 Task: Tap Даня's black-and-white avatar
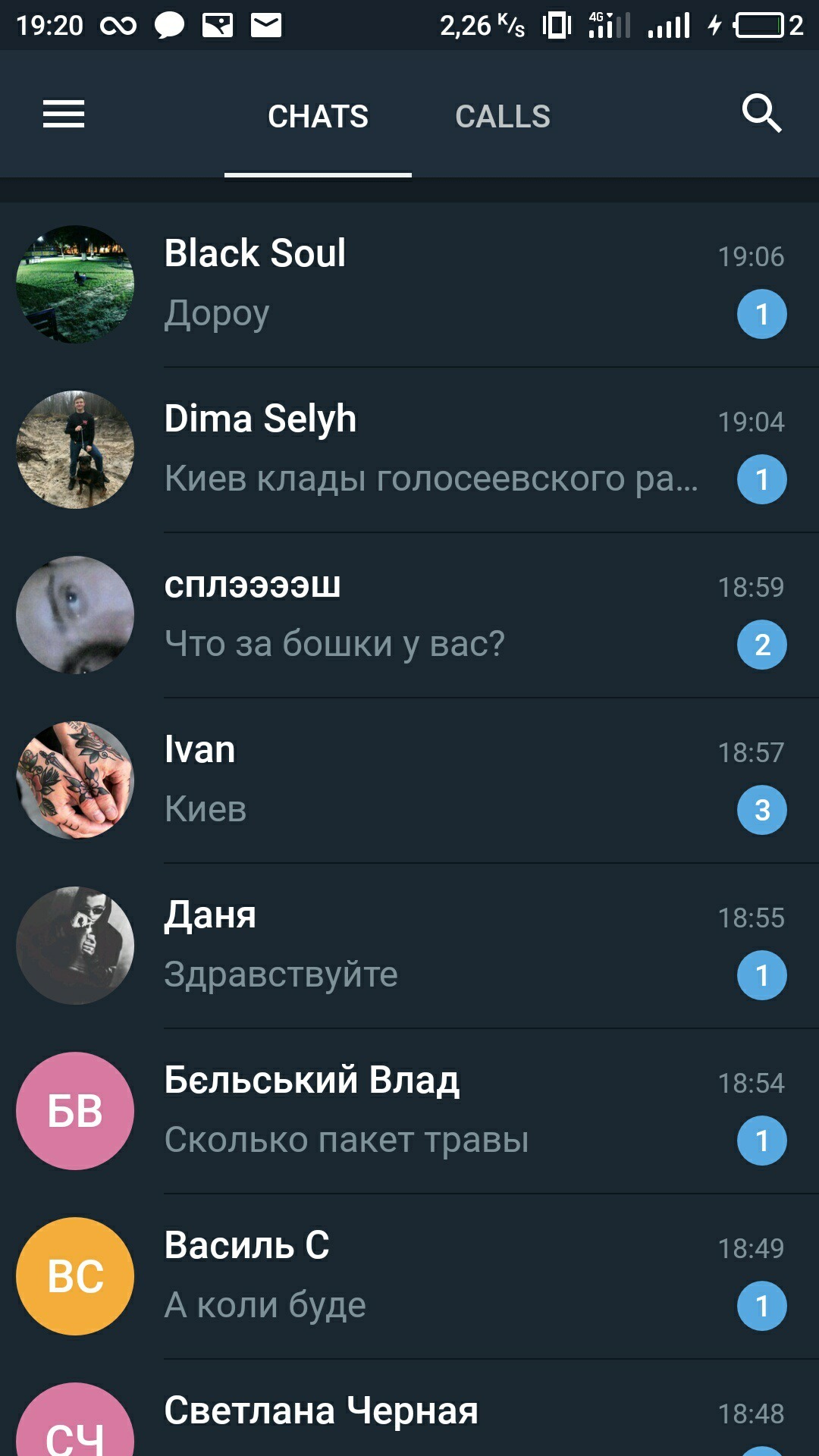click(75, 946)
